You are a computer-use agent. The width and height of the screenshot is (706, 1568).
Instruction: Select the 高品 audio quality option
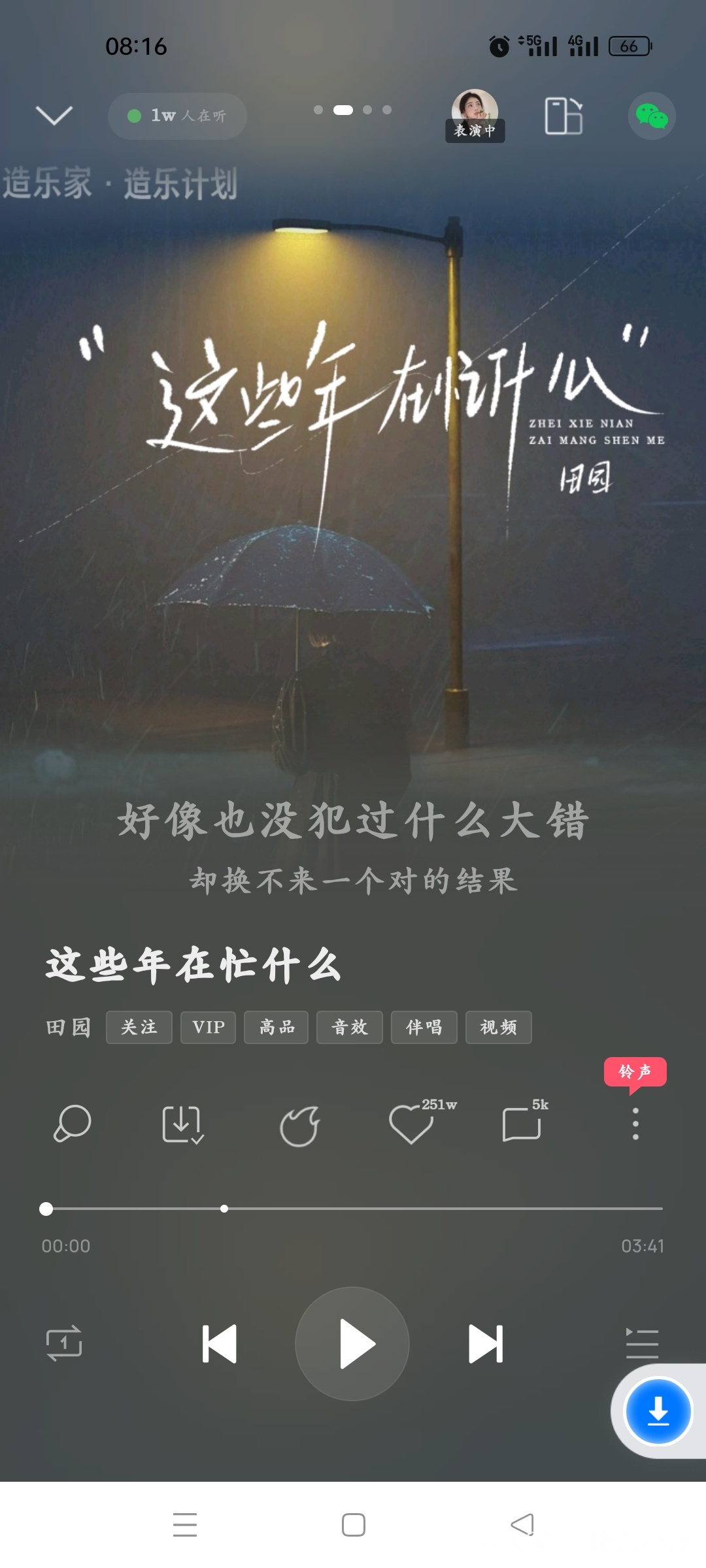pos(277,1027)
